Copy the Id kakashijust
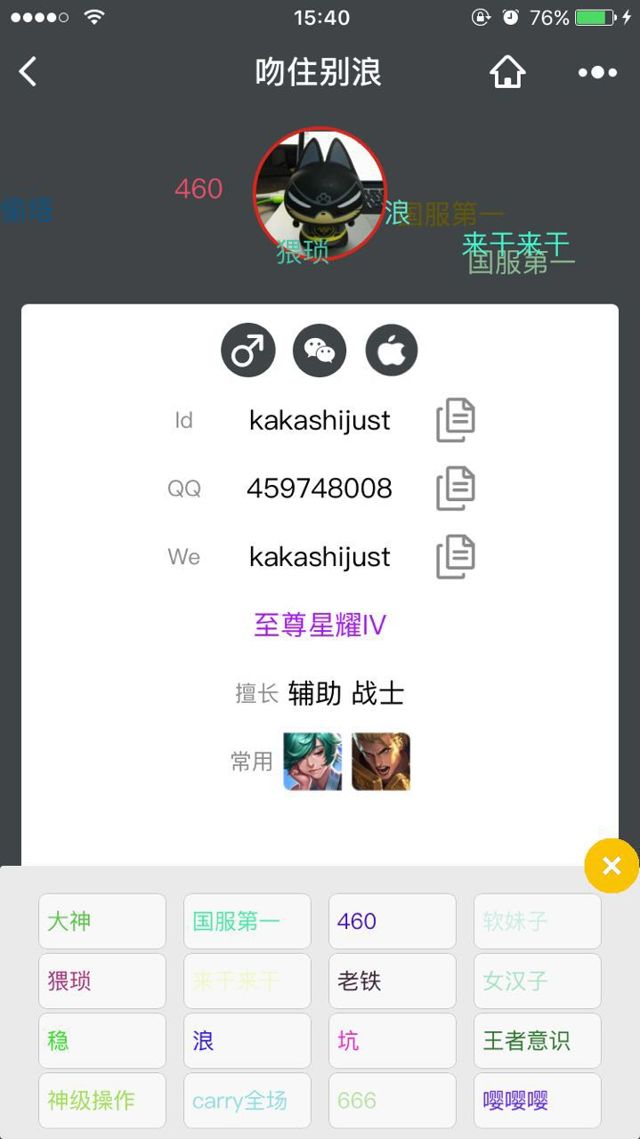 [x=455, y=421]
